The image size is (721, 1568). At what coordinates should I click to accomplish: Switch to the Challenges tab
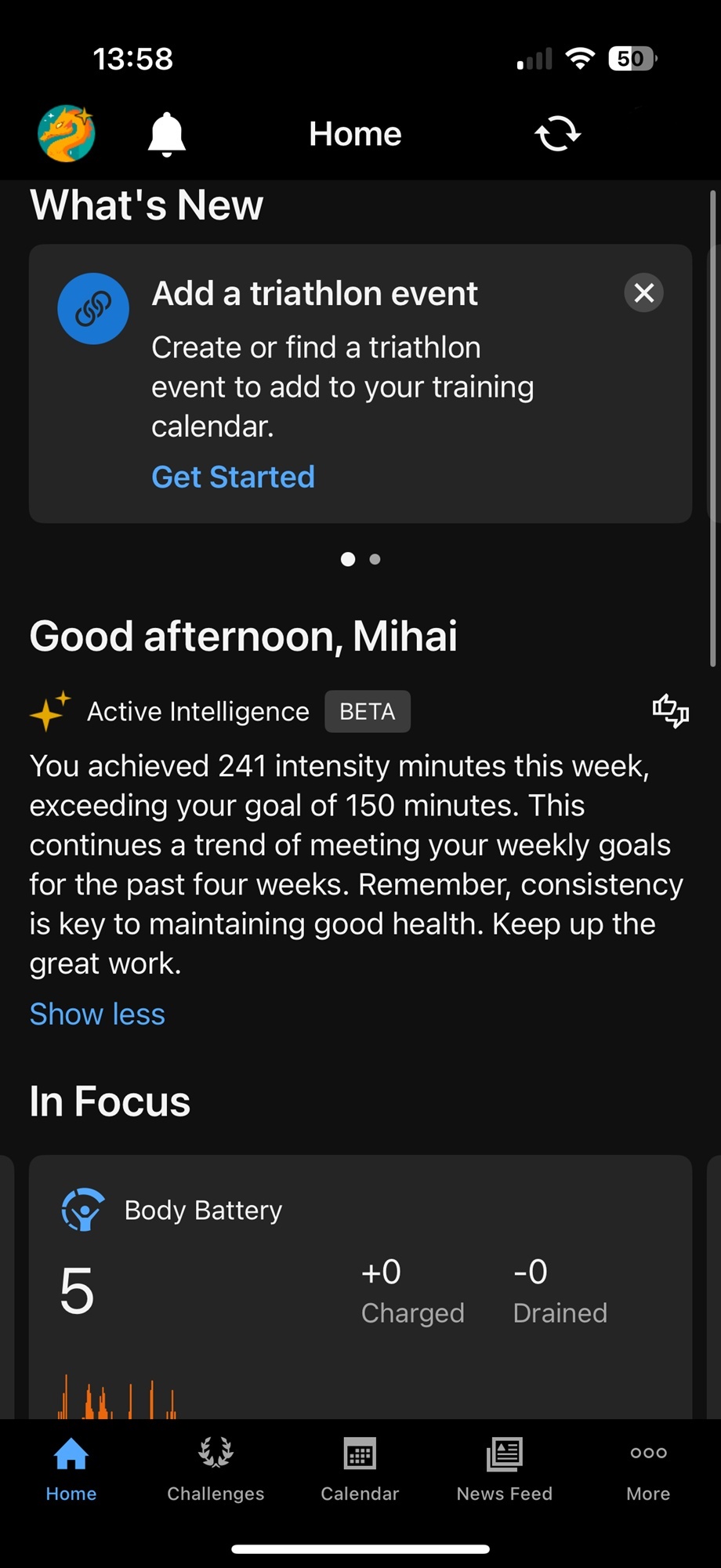(216, 1468)
